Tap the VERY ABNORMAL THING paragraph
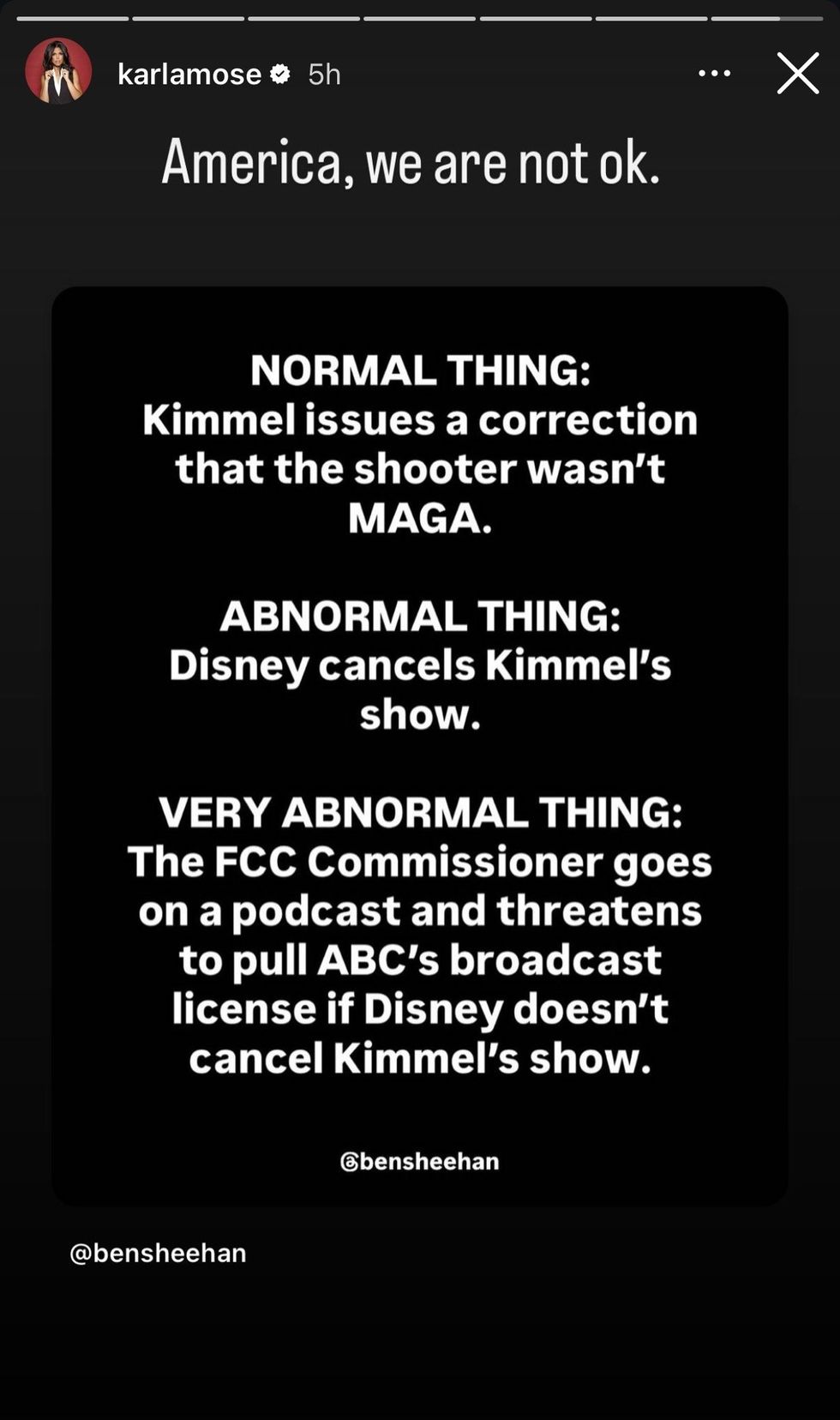This screenshot has height=1420, width=840. (x=420, y=935)
